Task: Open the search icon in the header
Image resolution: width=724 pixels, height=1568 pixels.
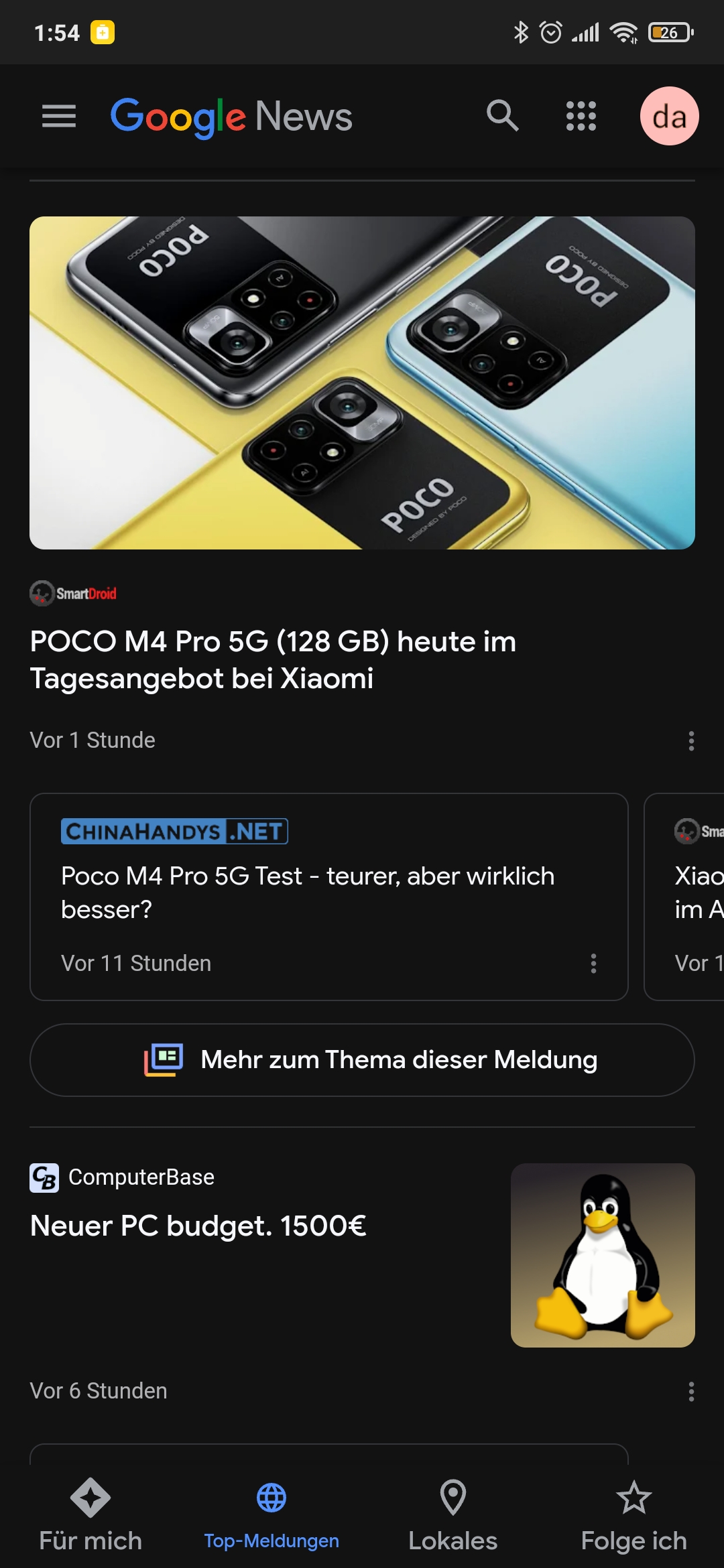Action: [502, 117]
